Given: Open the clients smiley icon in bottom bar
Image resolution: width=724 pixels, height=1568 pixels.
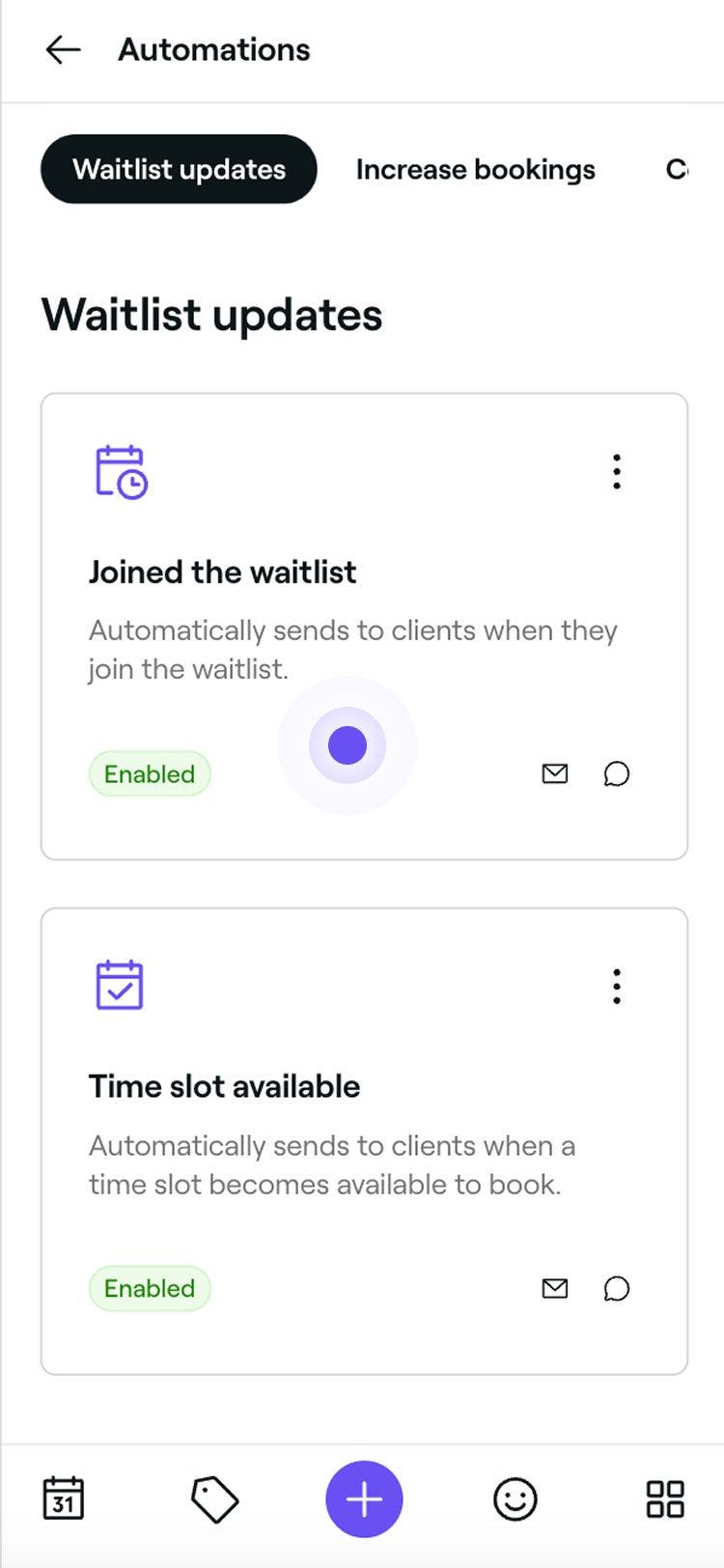Looking at the screenshot, I should point(515,1498).
